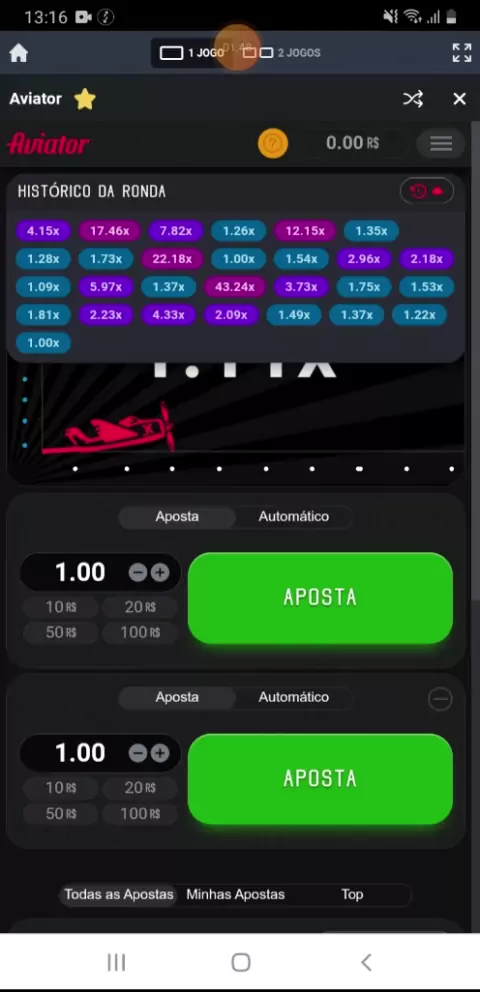Place the first green Aposta bet
Screen dimensions: 480x992
point(320,598)
